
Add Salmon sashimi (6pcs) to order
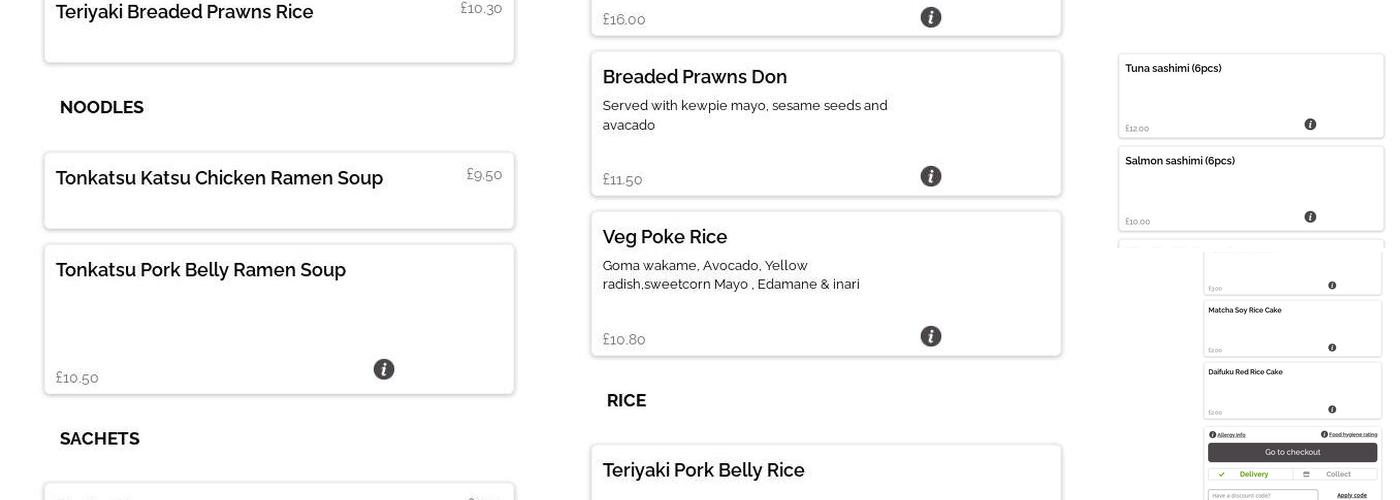[x=1250, y=188]
